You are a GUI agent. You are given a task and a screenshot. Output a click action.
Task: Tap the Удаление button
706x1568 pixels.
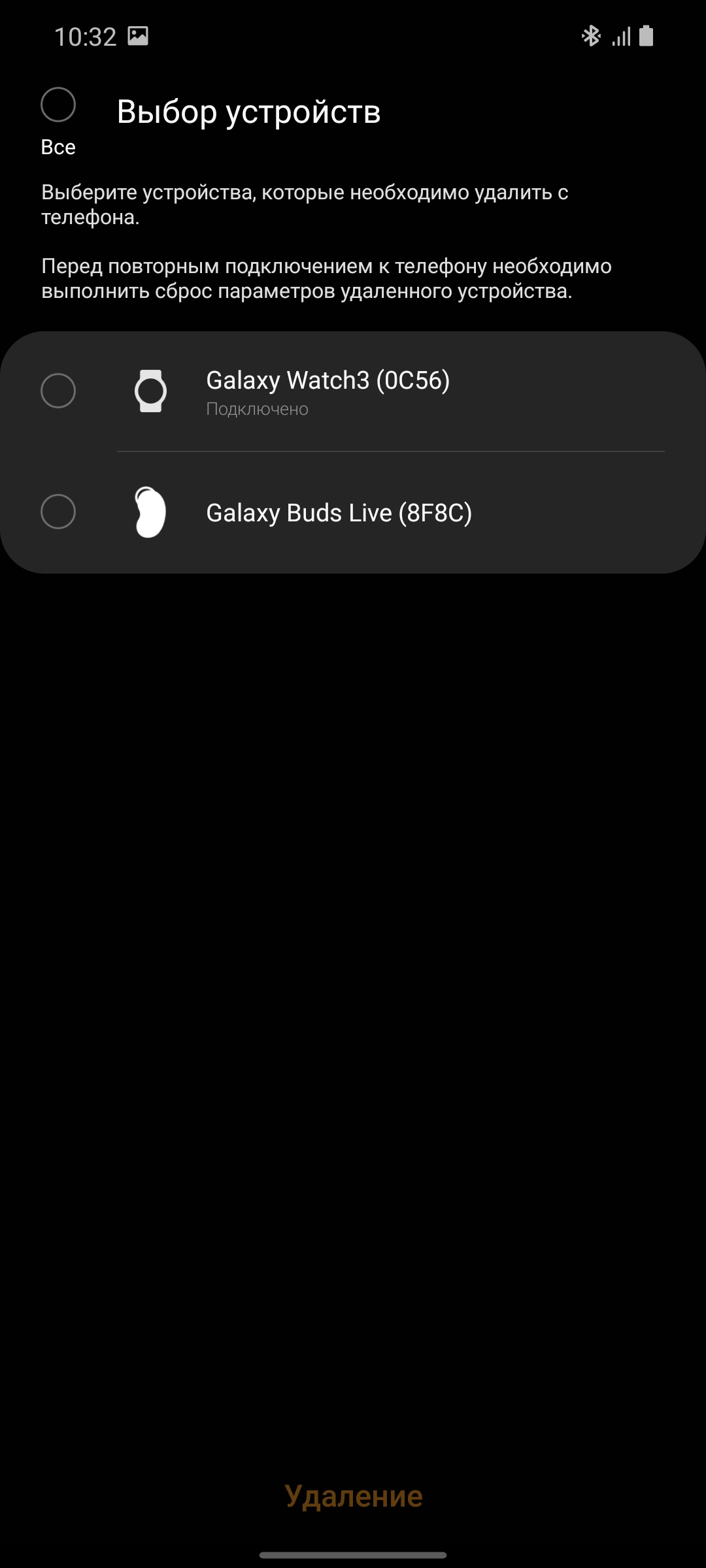tap(353, 1495)
